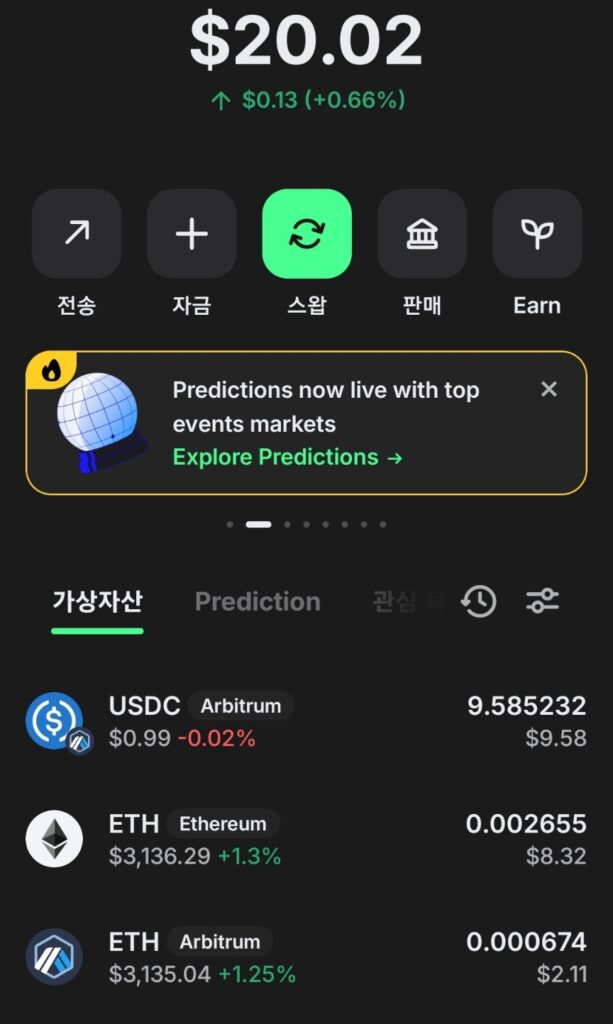Open the 자금 add funds button

click(192, 234)
